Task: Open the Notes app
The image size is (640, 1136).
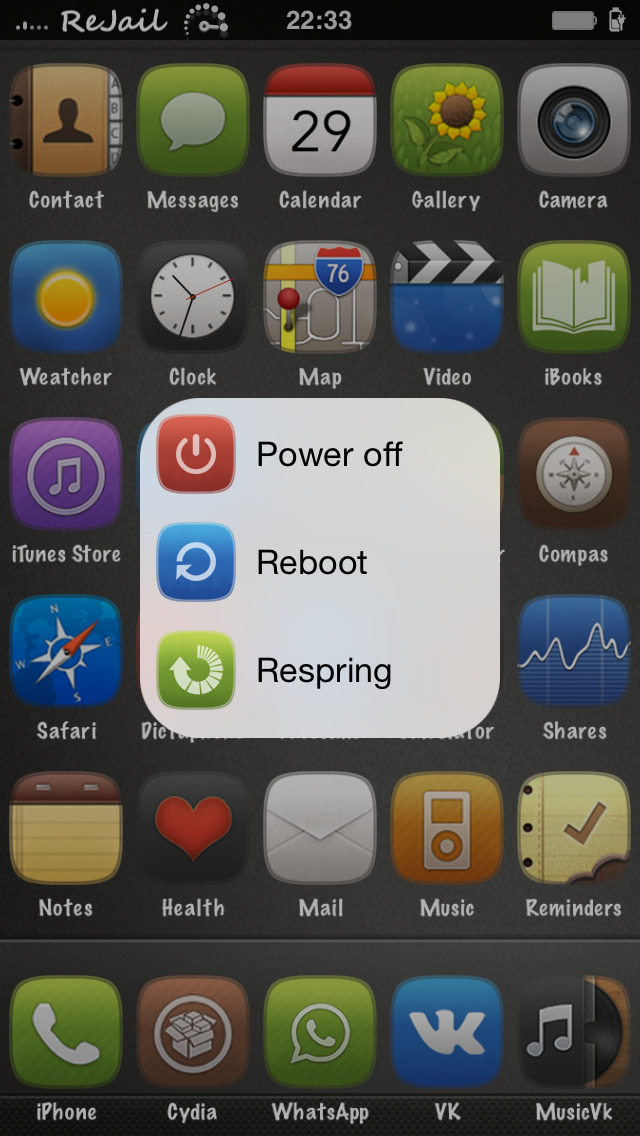Action: click(66, 829)
